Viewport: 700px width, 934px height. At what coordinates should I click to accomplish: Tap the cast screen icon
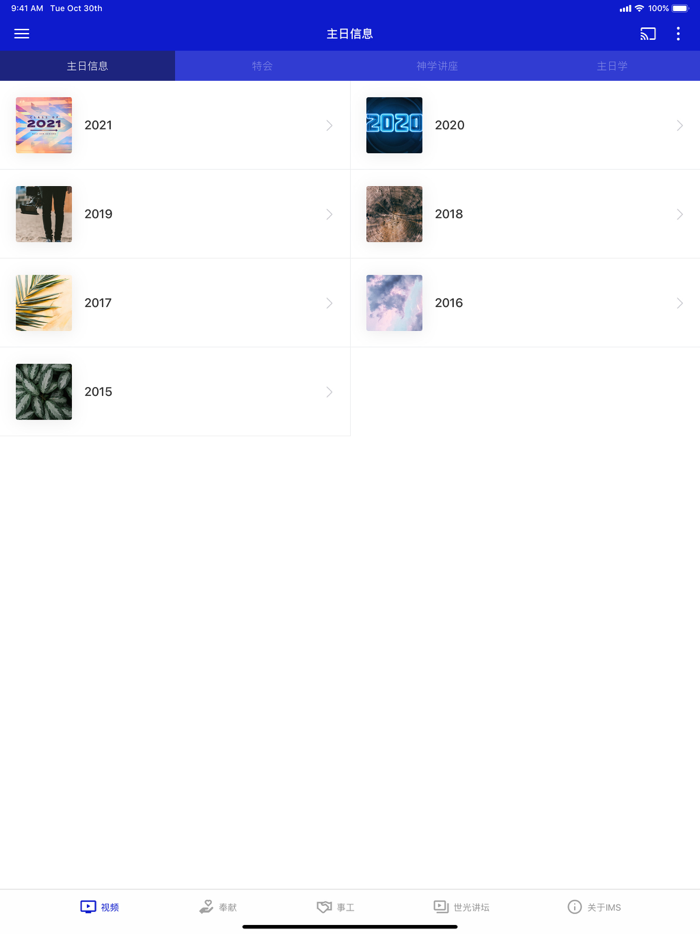(x=648, y=34)
